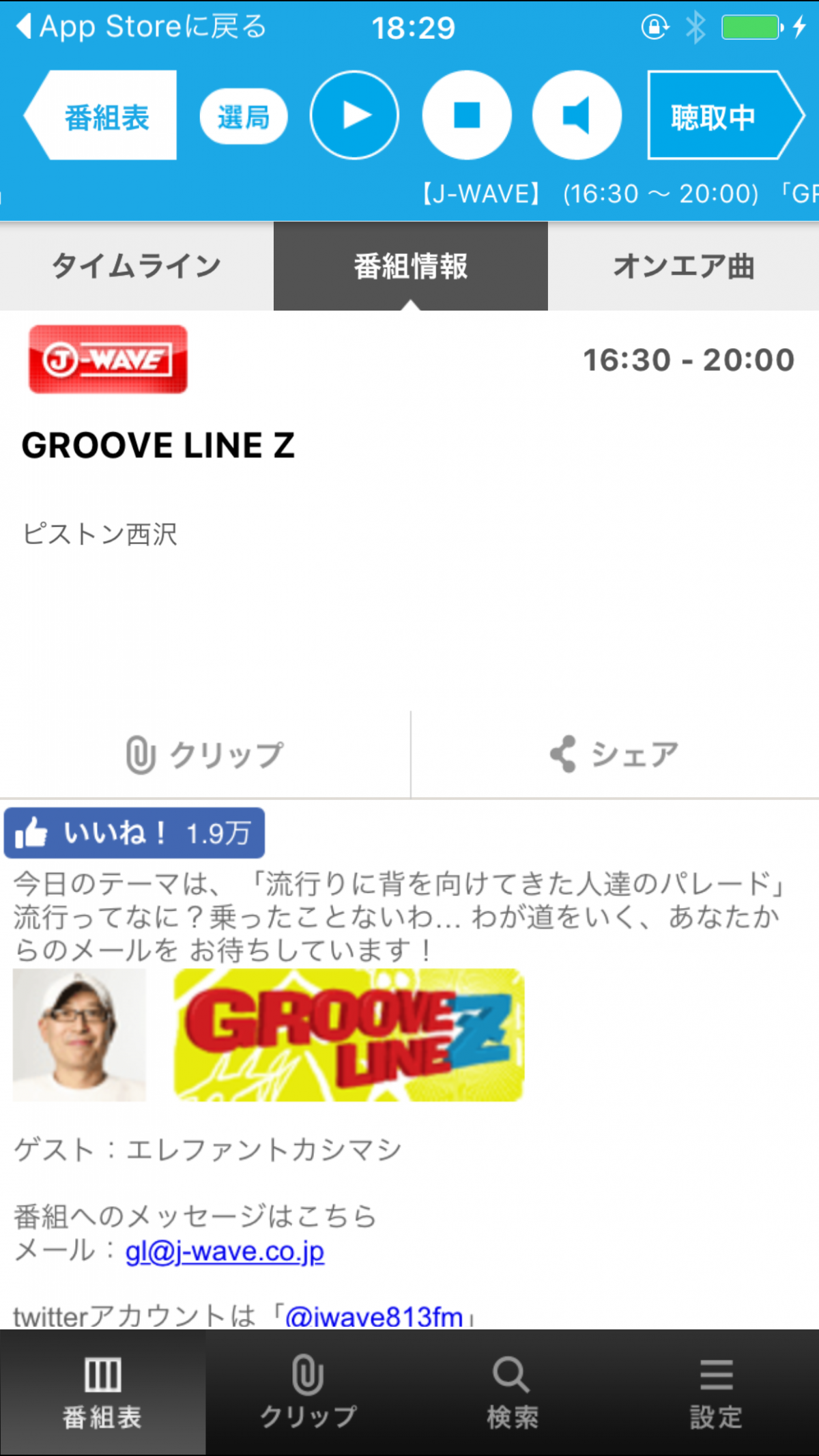Tap the speaker volume icon
Image resolution: width=819 pixels, height=1456 pixels.
577,115
